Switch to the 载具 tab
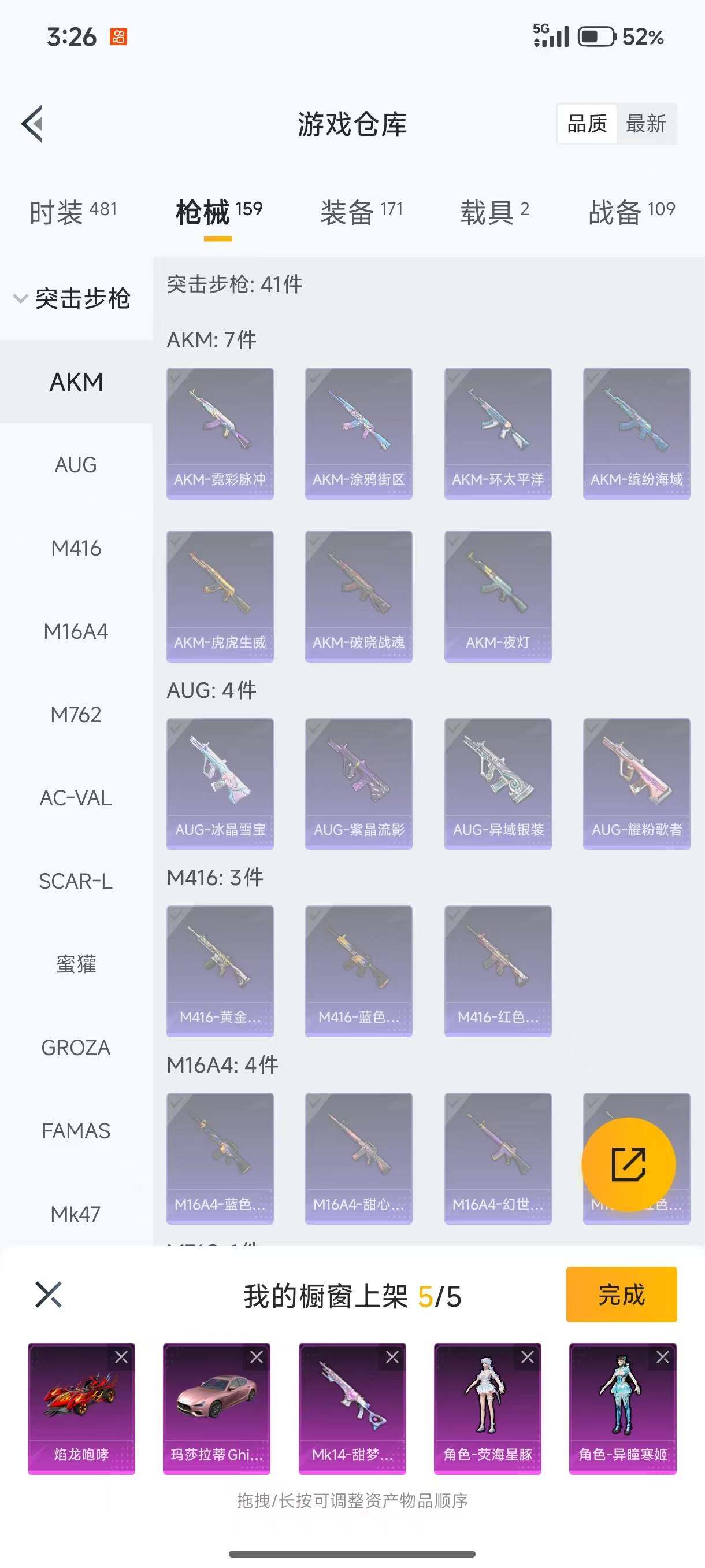The width and height of the screenshot is (705, 1568). (494, 212)
